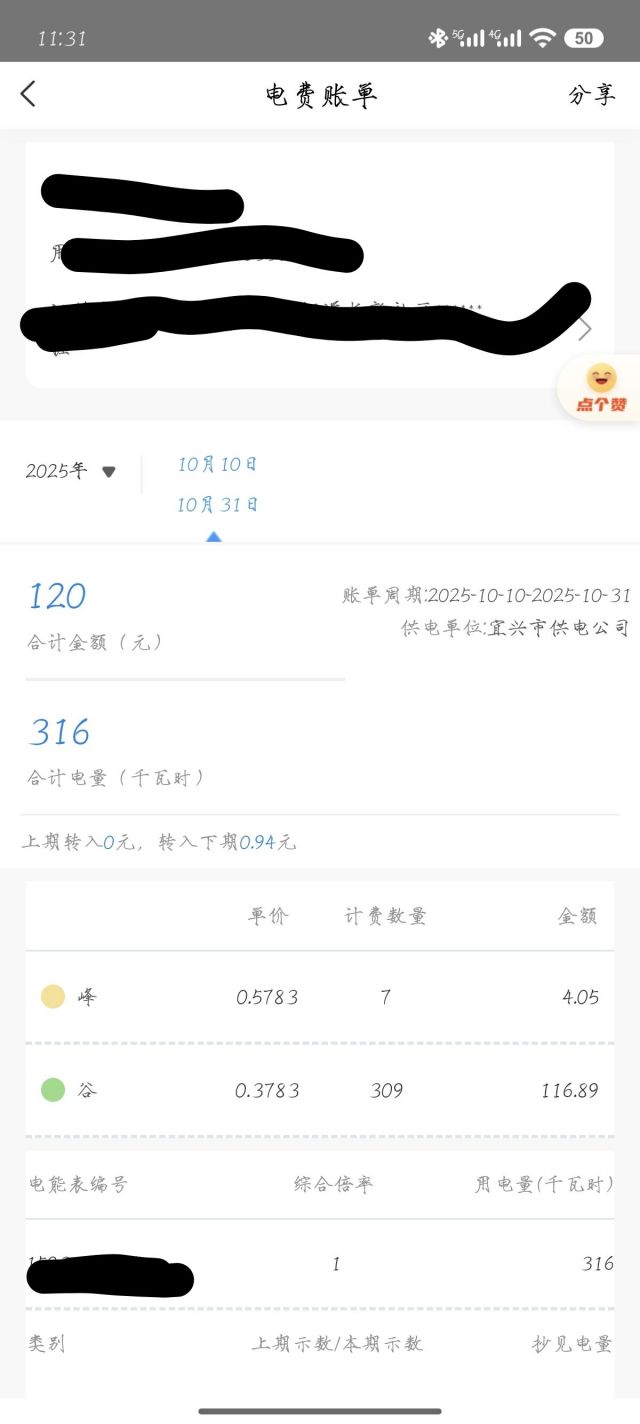Tap the 点个赞 like badge
Image resolution: width=640 pixels, height=1424 pixels.
600,389
